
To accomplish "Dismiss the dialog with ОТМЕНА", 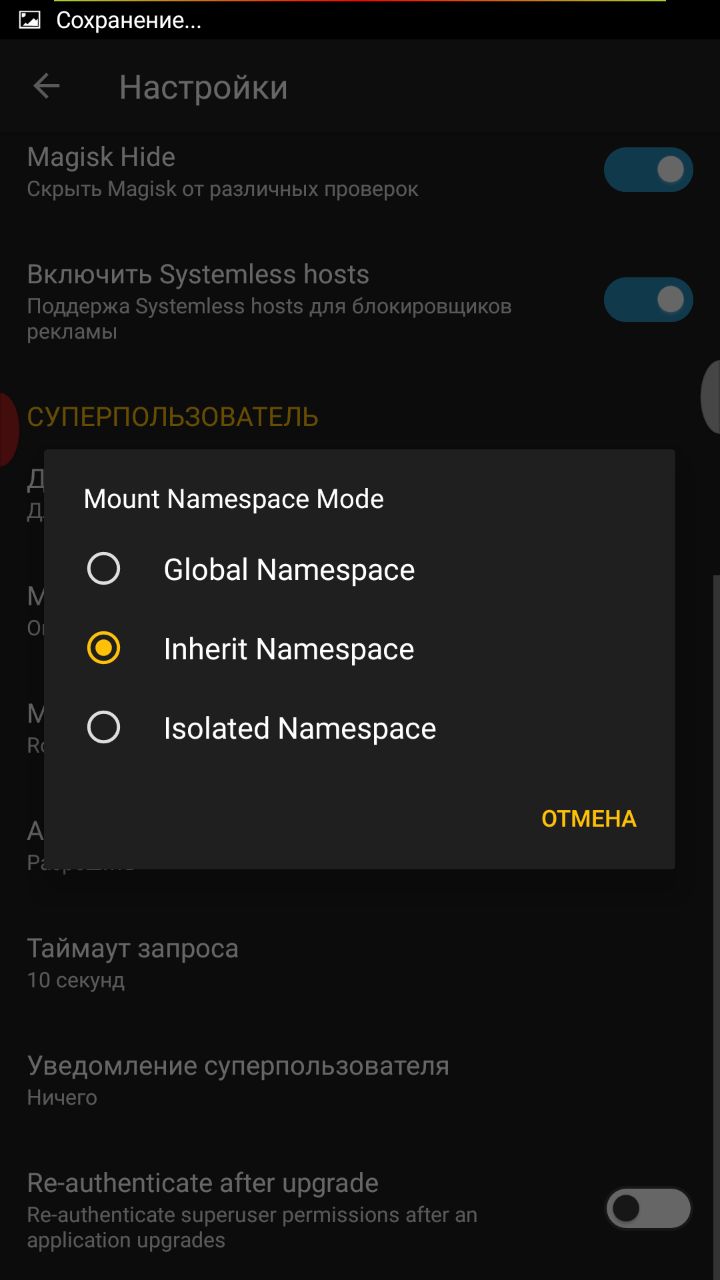I will pos(588,818).
